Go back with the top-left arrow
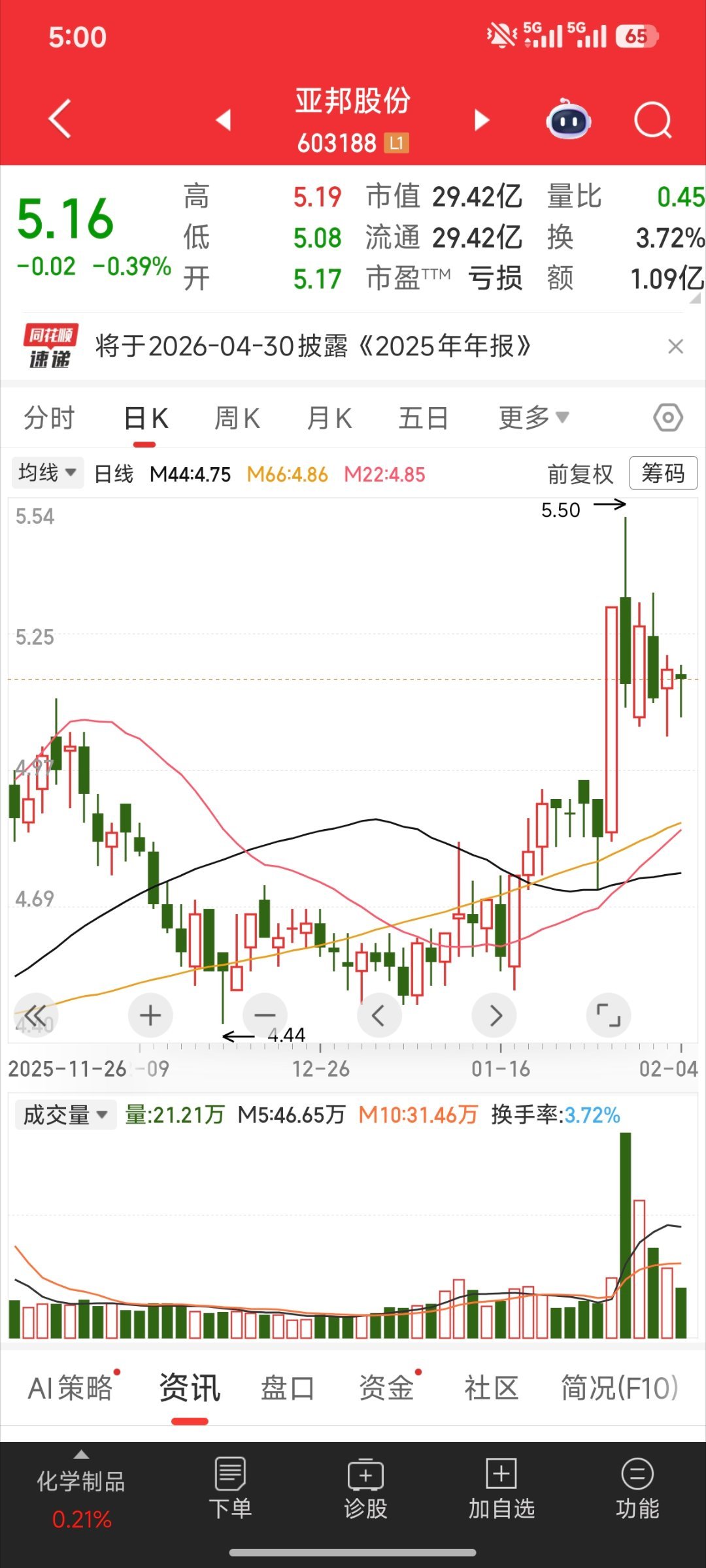The width and height of the screenshot is (706, 1568). pos(59,119)
